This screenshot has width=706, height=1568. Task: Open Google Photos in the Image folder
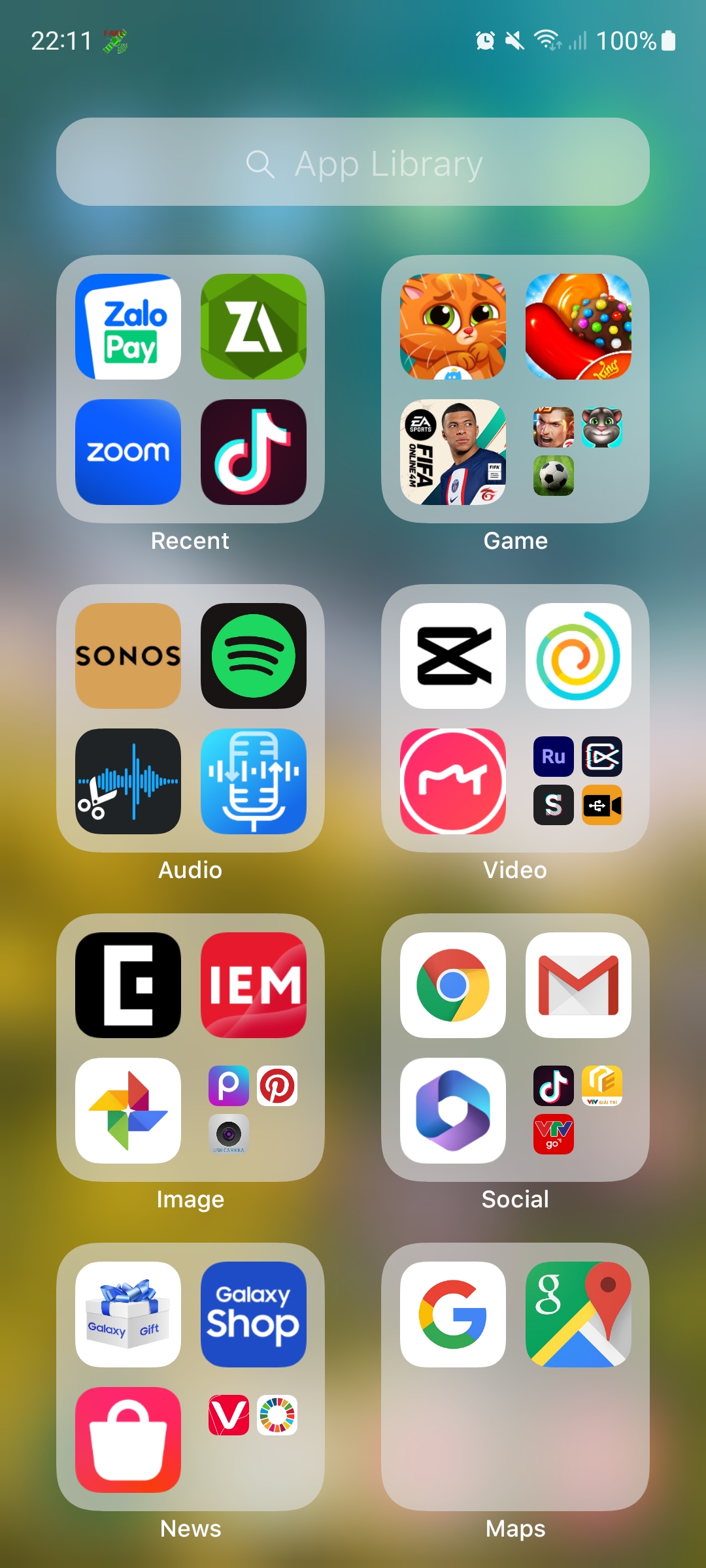[x=128, y=1111]
